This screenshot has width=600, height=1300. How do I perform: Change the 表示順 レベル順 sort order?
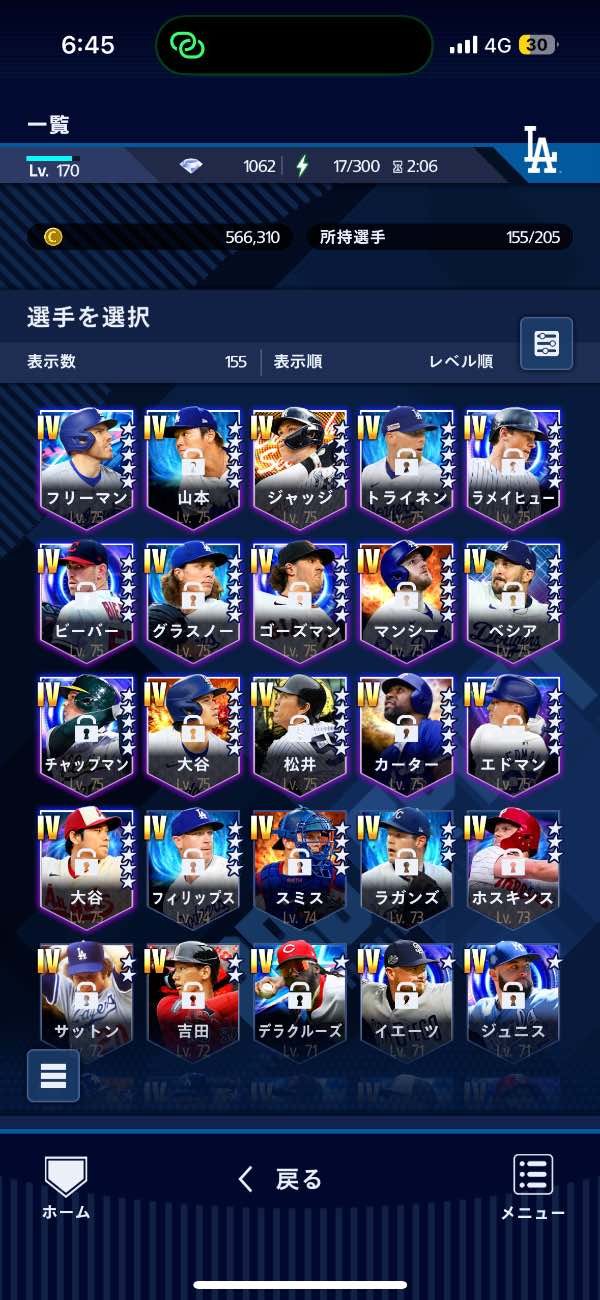click(460, 362)
